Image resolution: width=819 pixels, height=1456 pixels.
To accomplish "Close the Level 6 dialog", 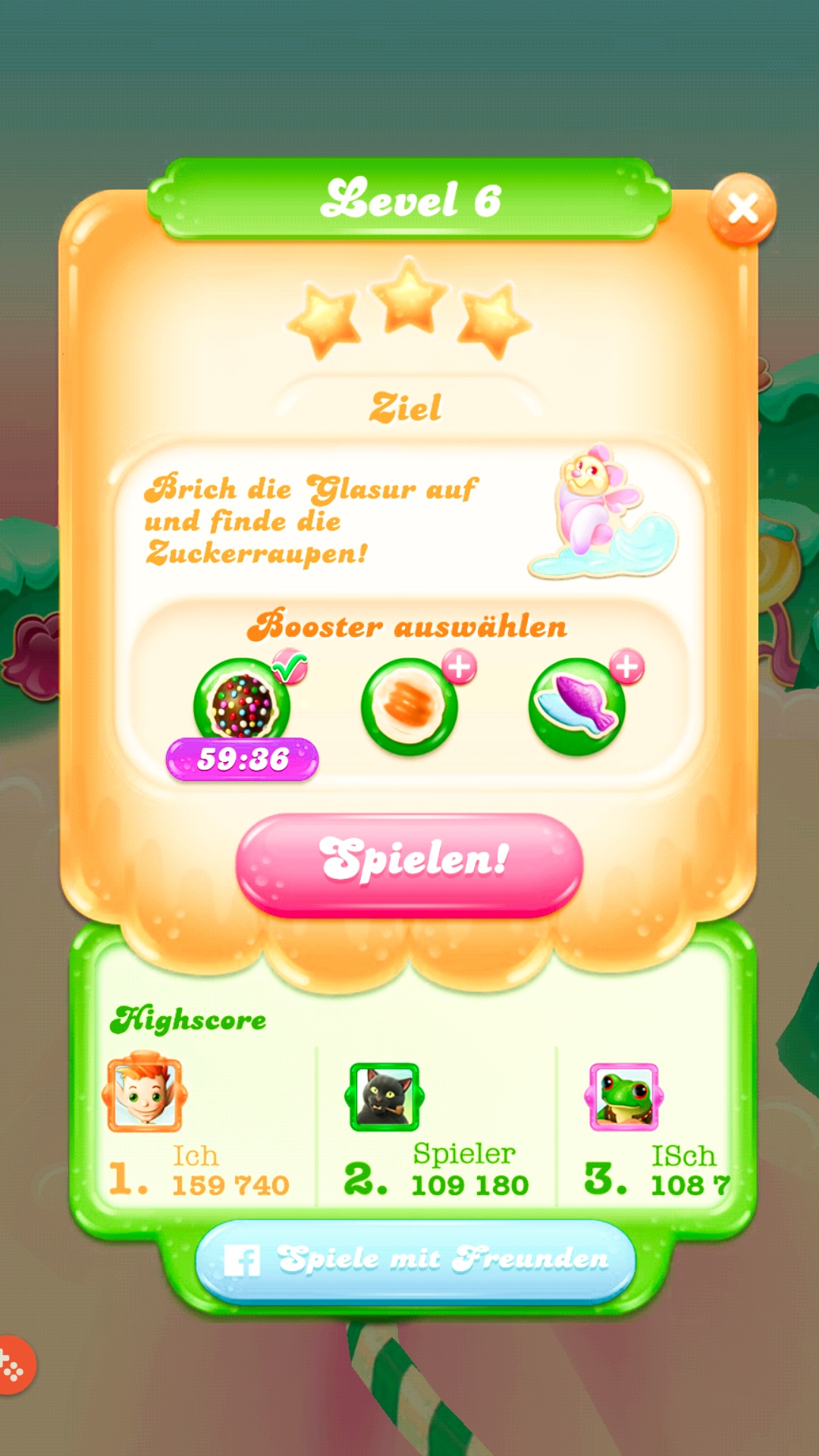I will 742,209.
